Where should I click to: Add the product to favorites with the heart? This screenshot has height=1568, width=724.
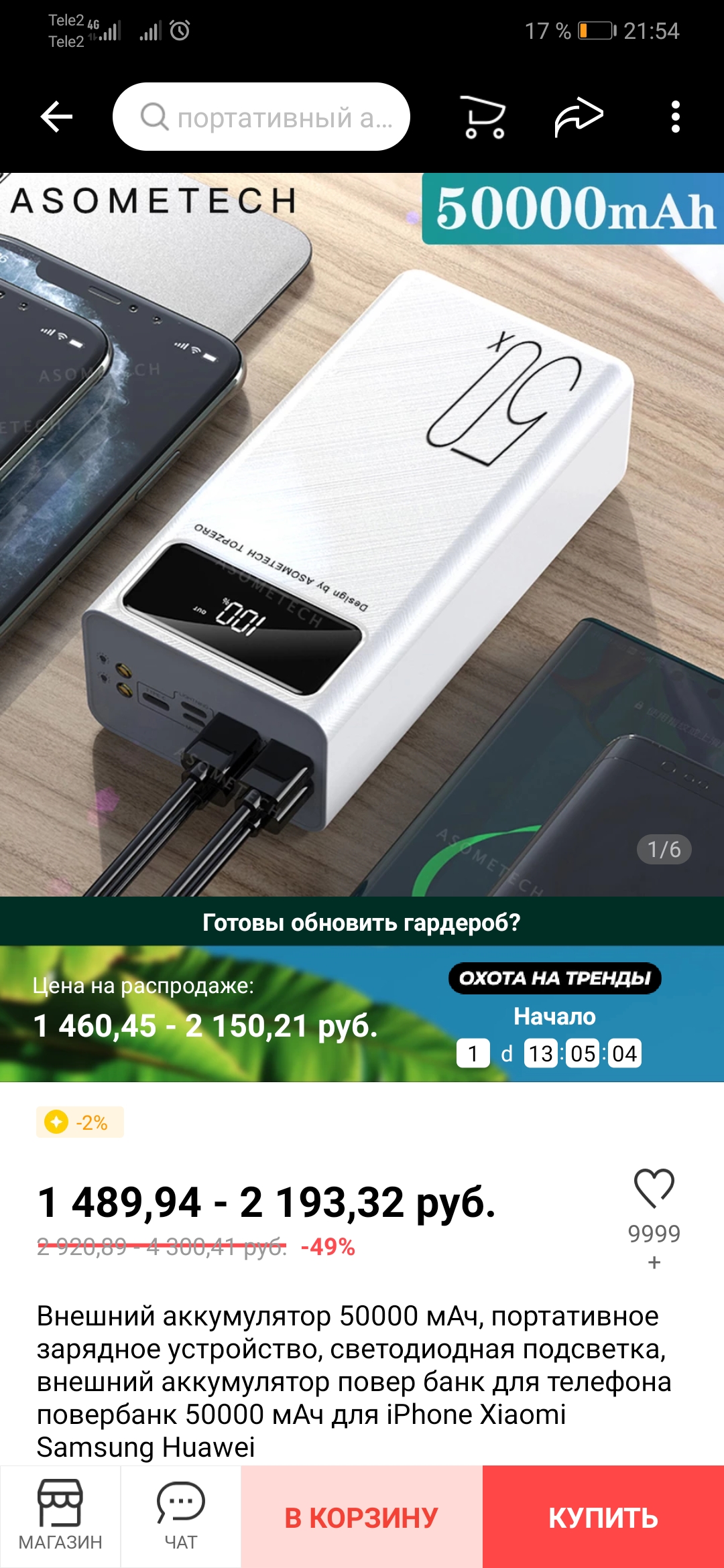pos(654,1188)
